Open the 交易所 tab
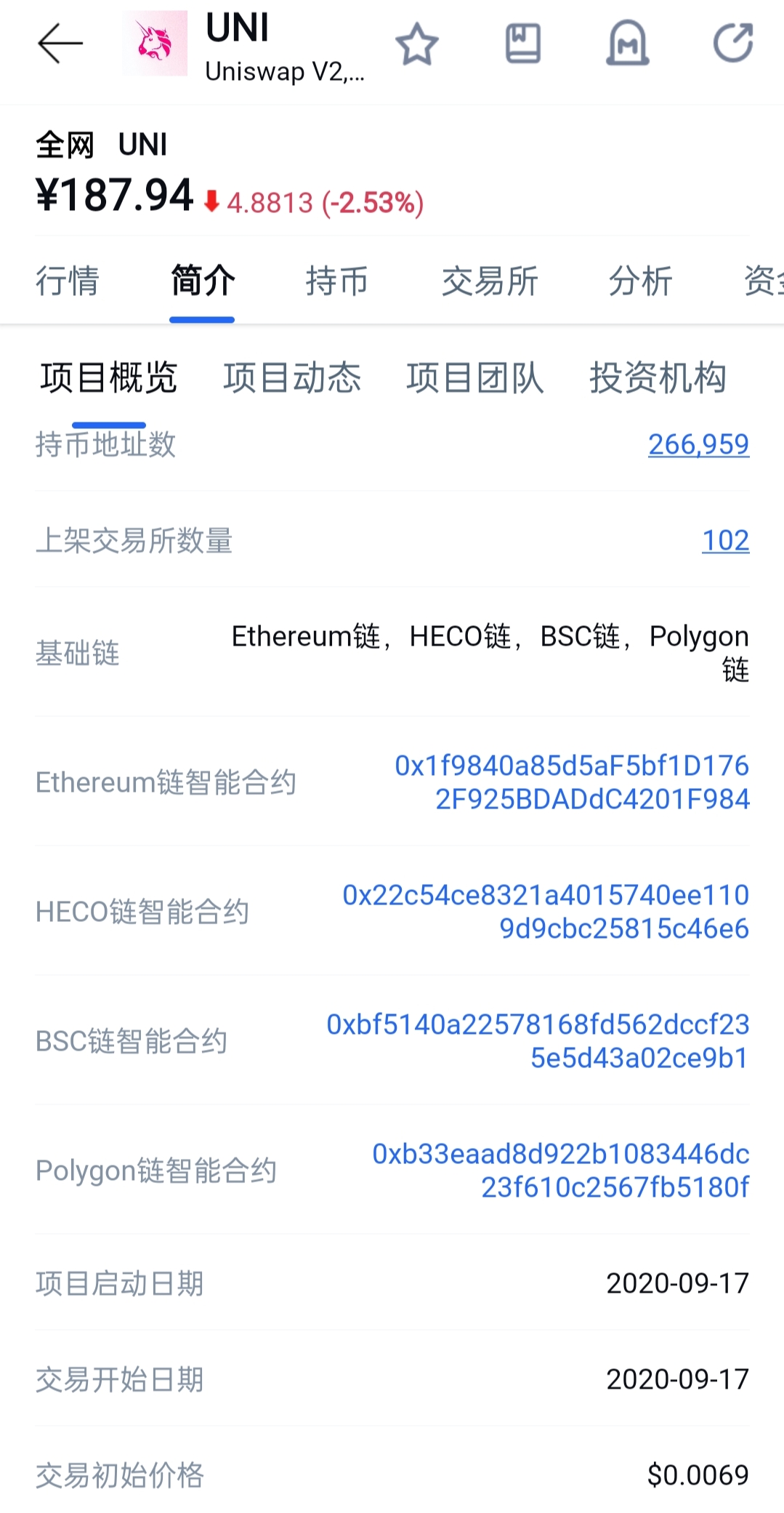The image size is (784, 1513). click(490, 281)
